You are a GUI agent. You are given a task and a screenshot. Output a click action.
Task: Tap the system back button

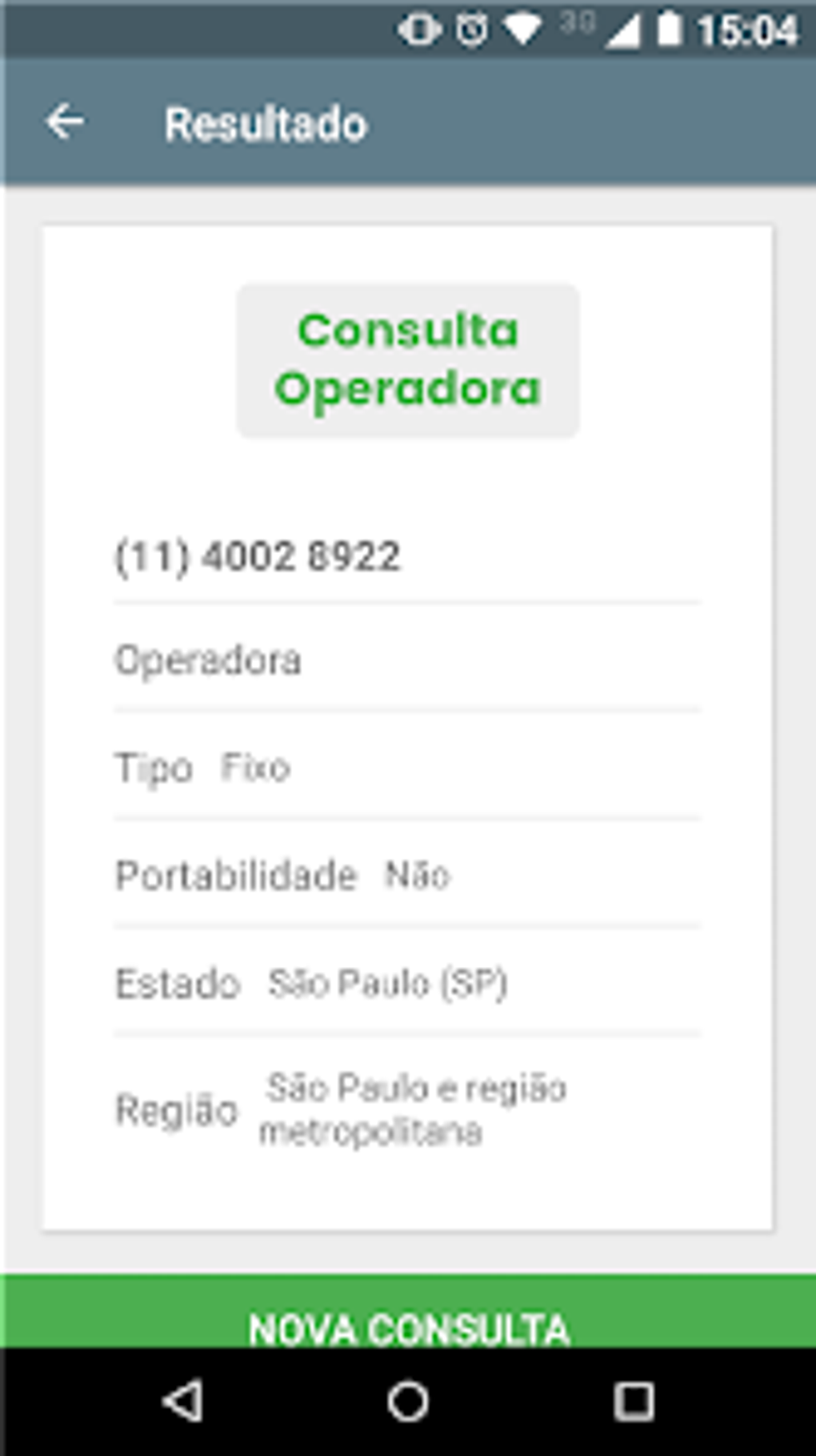pyautogui.click(x=182, y=1402)
